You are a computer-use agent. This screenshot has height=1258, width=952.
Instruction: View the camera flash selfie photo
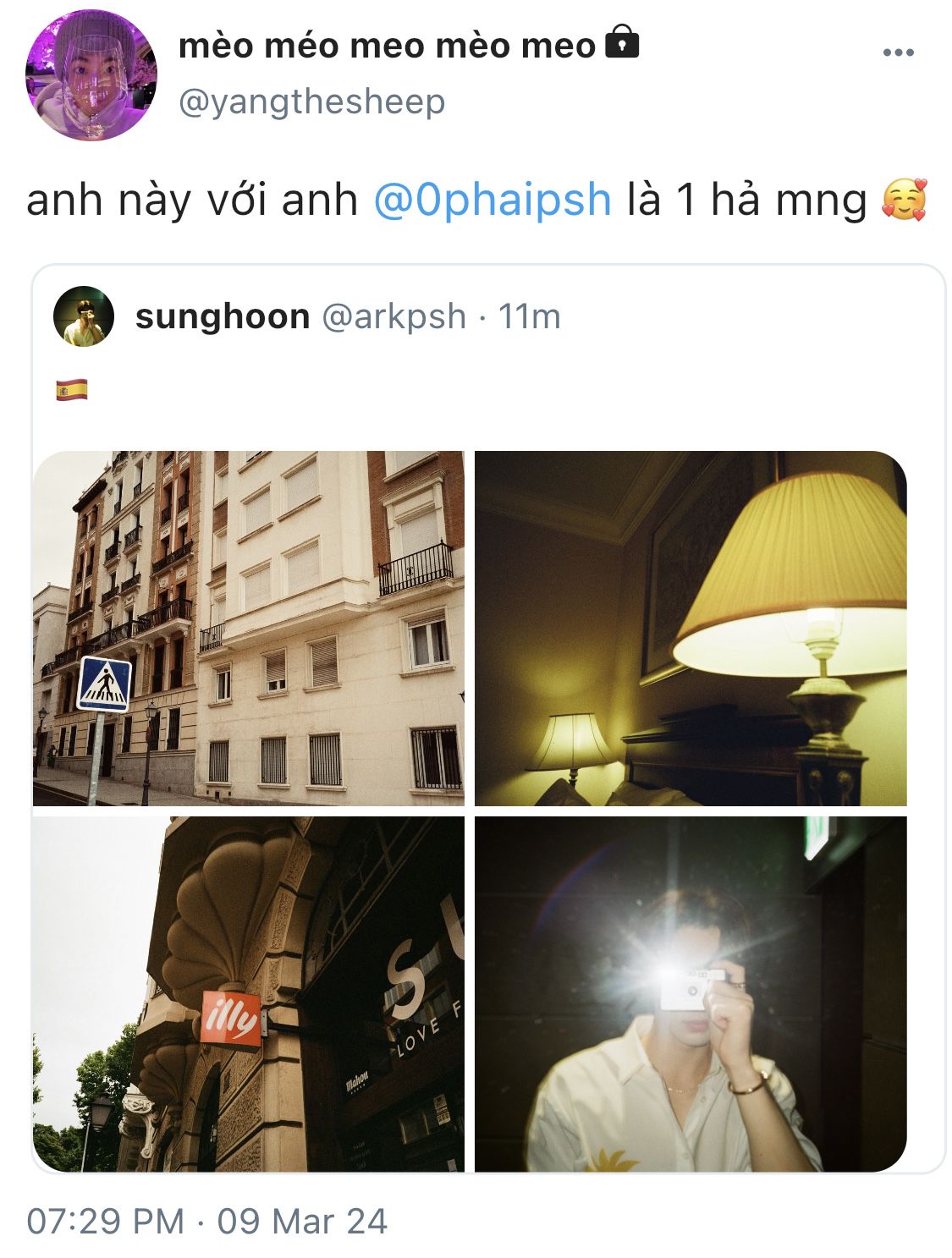point(690,993)
